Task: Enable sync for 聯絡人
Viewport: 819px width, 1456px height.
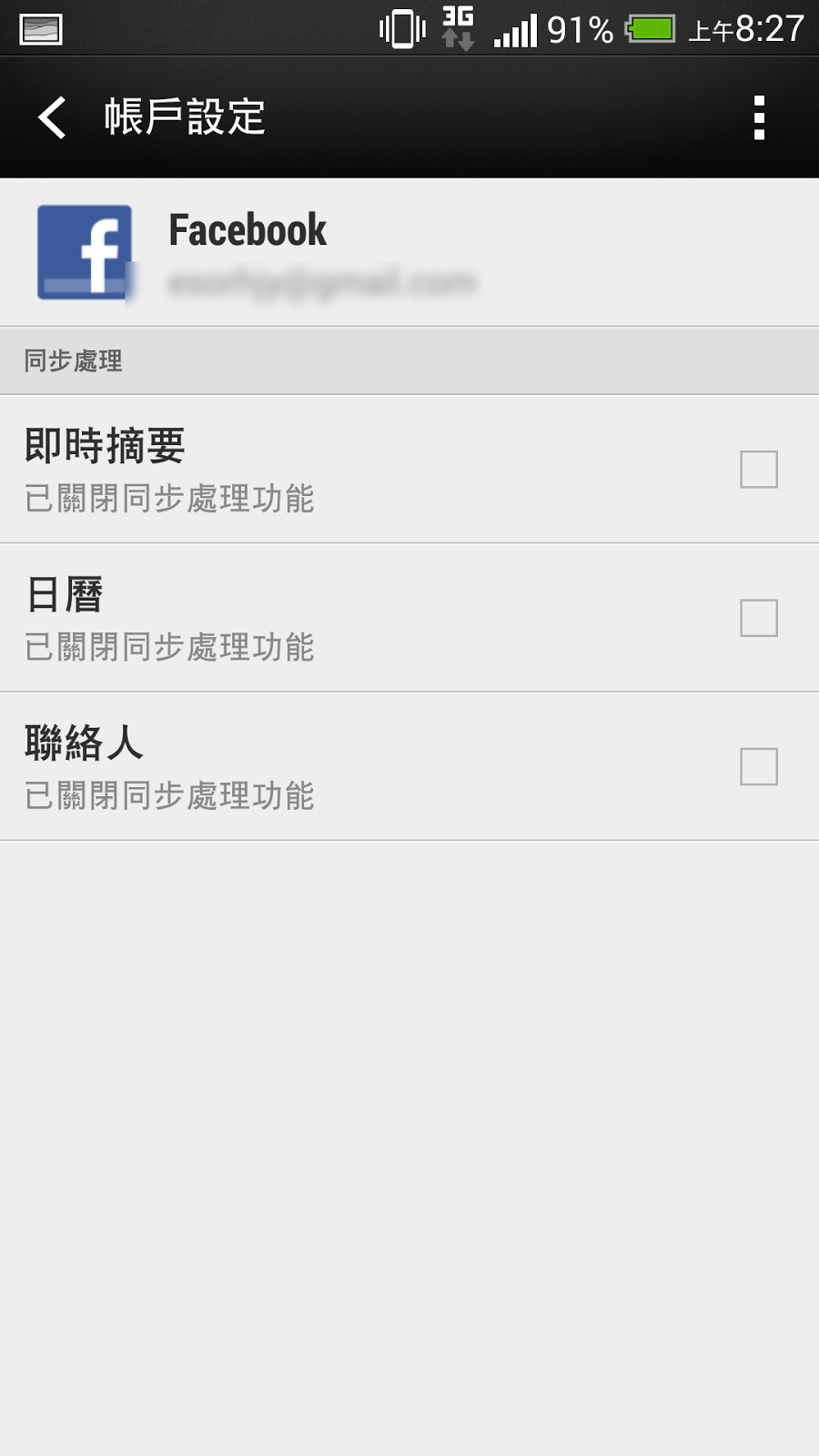Action: pos(758,766)
